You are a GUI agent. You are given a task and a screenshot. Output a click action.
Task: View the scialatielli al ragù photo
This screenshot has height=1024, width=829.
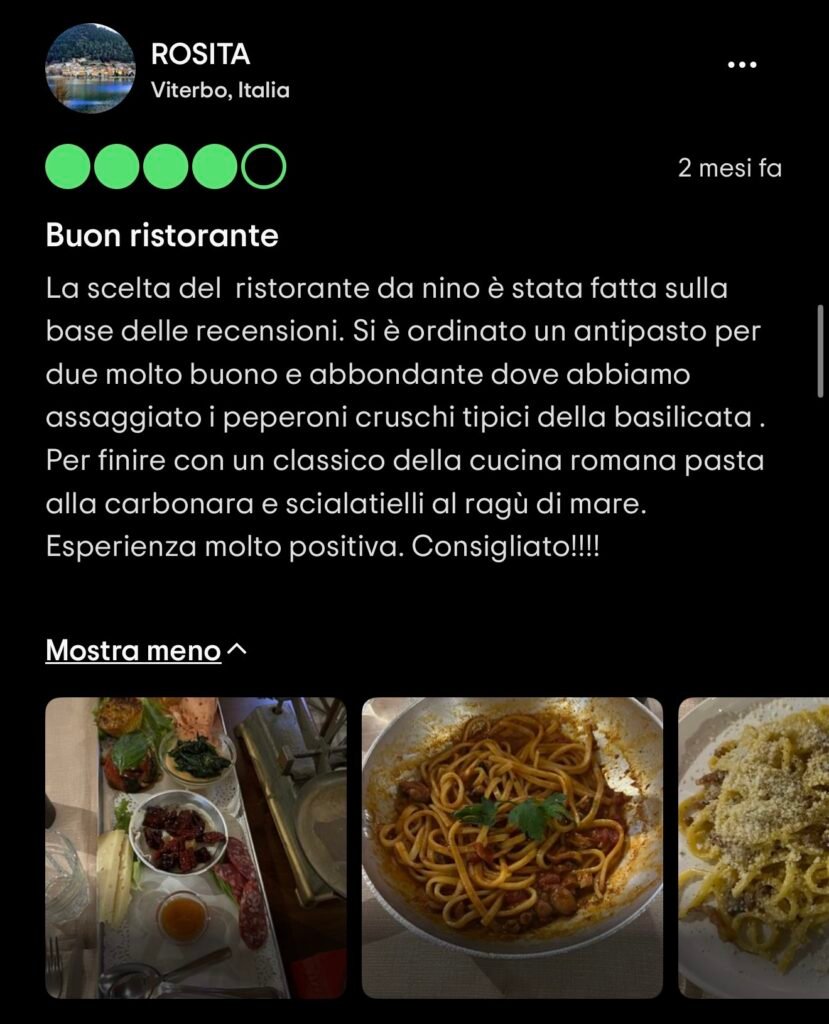[x=512, y=847]
